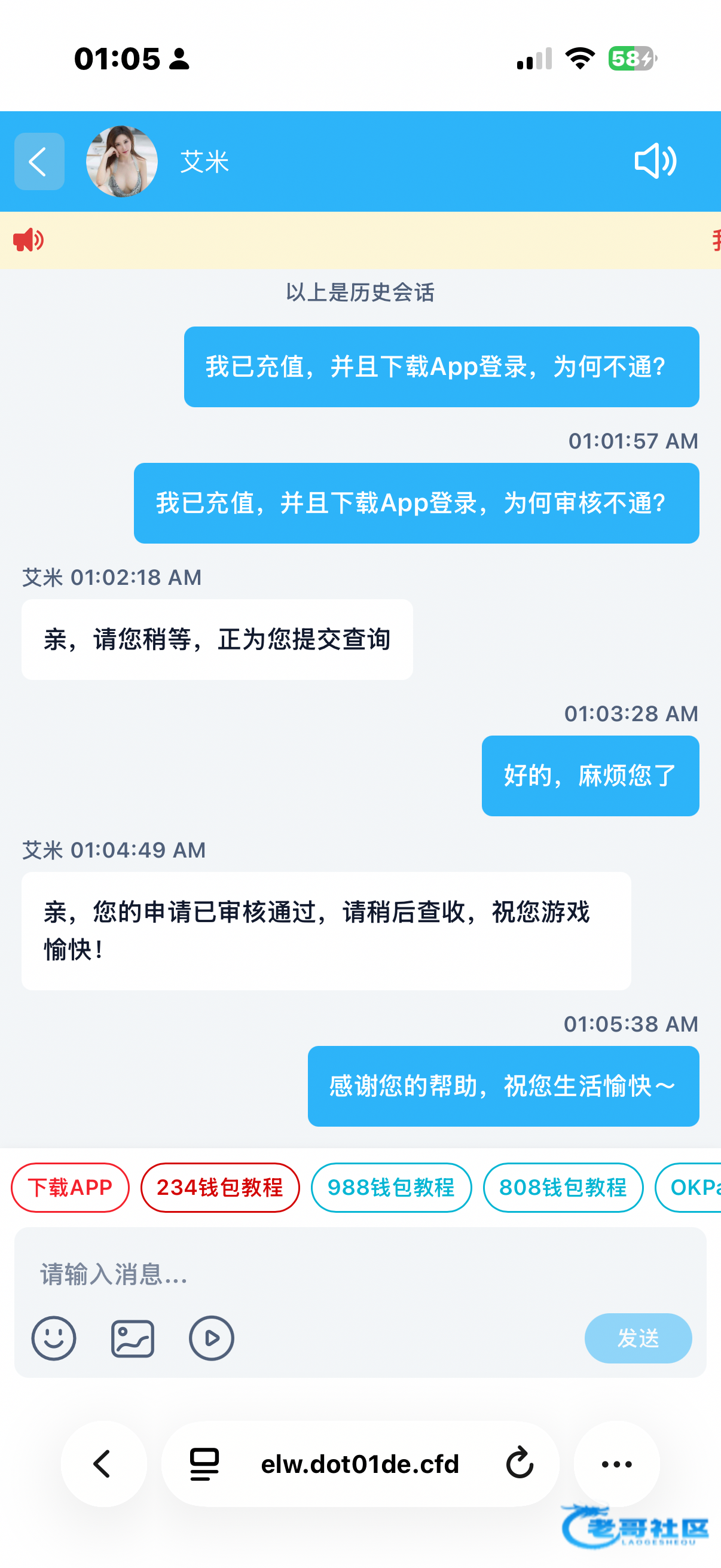Open the 234钱包教程 chip
Screen dimensions: 721x1568
pos(219,1187)
